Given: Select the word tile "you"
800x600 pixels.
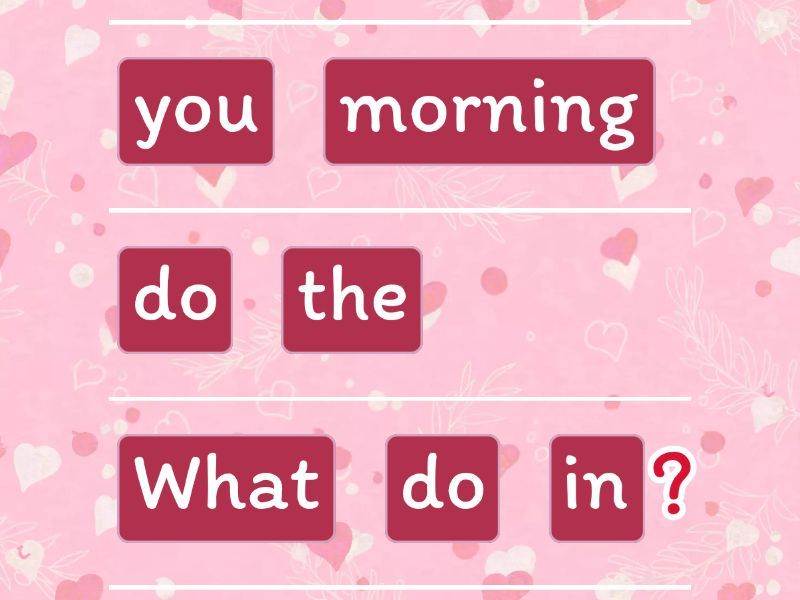Looking at the screenshot, I should (x=196, y=112).
